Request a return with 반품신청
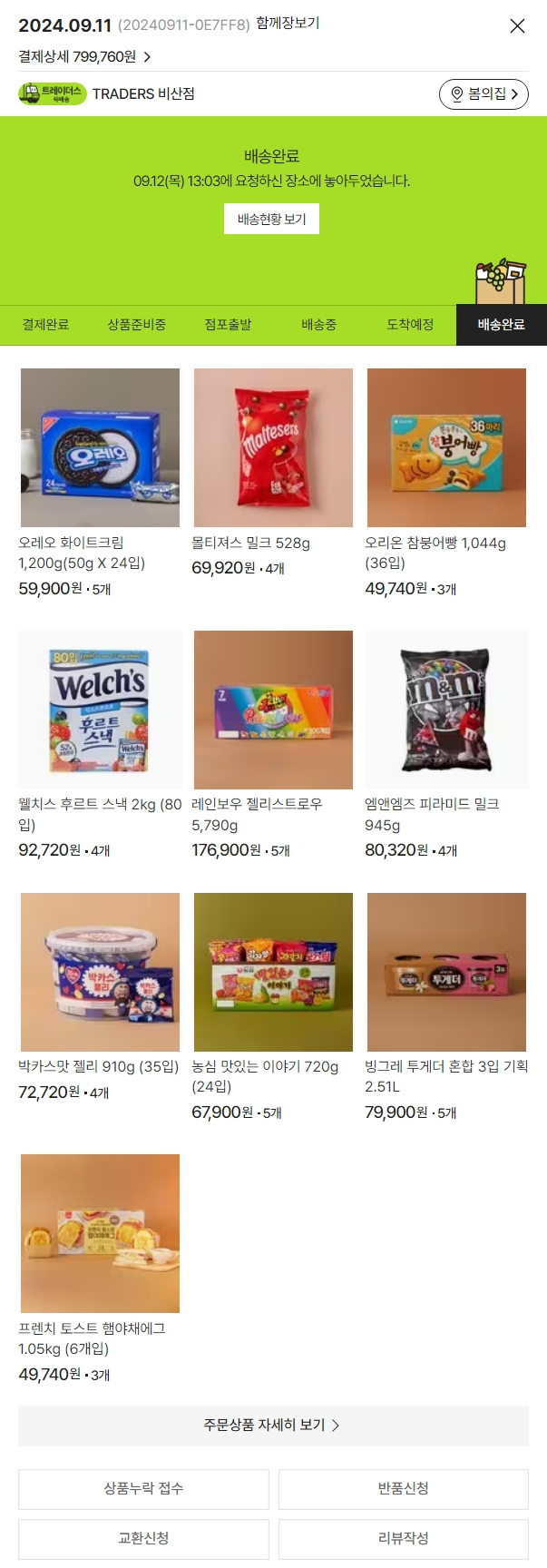Viewport: 547px width, 1568px height. 403,1489
